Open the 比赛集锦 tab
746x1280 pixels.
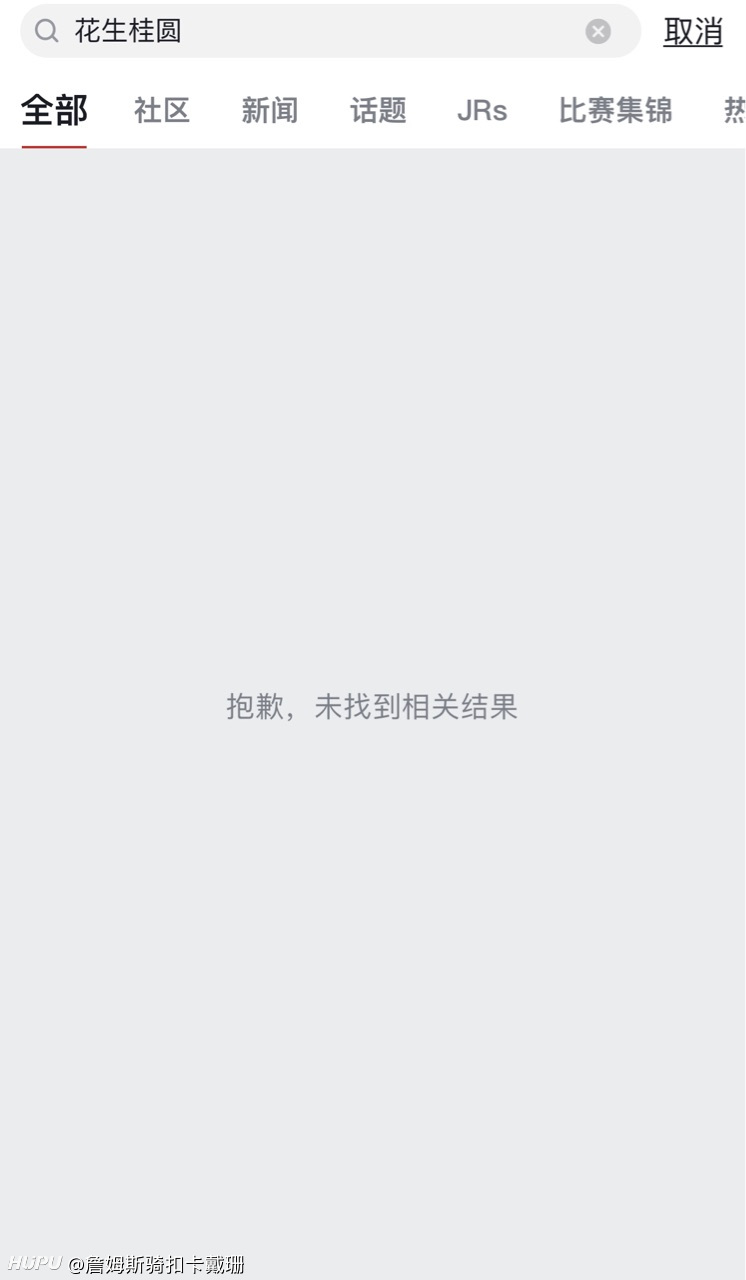pos(616,110)
